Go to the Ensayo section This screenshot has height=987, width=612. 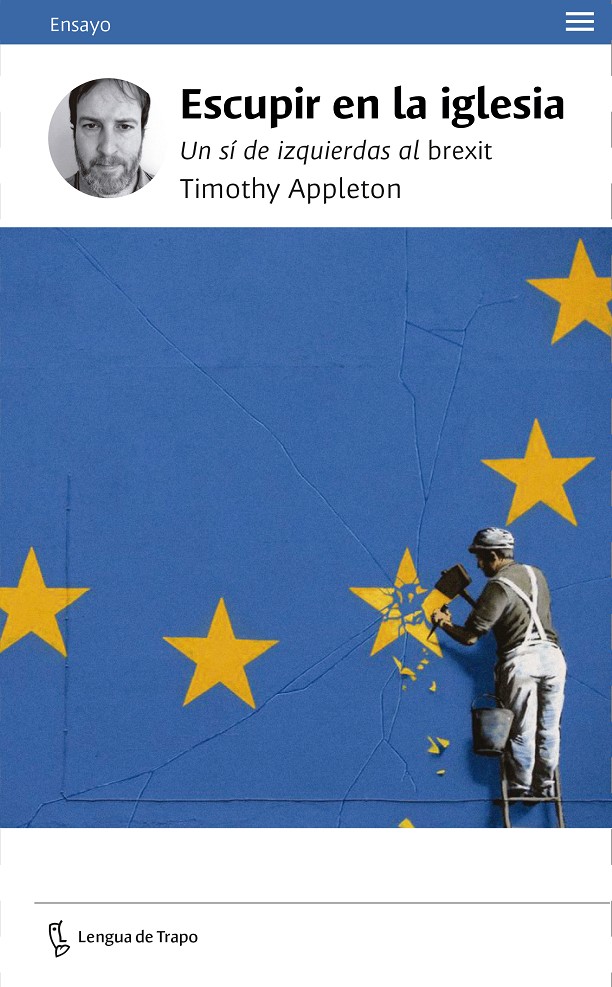(80, 25)
